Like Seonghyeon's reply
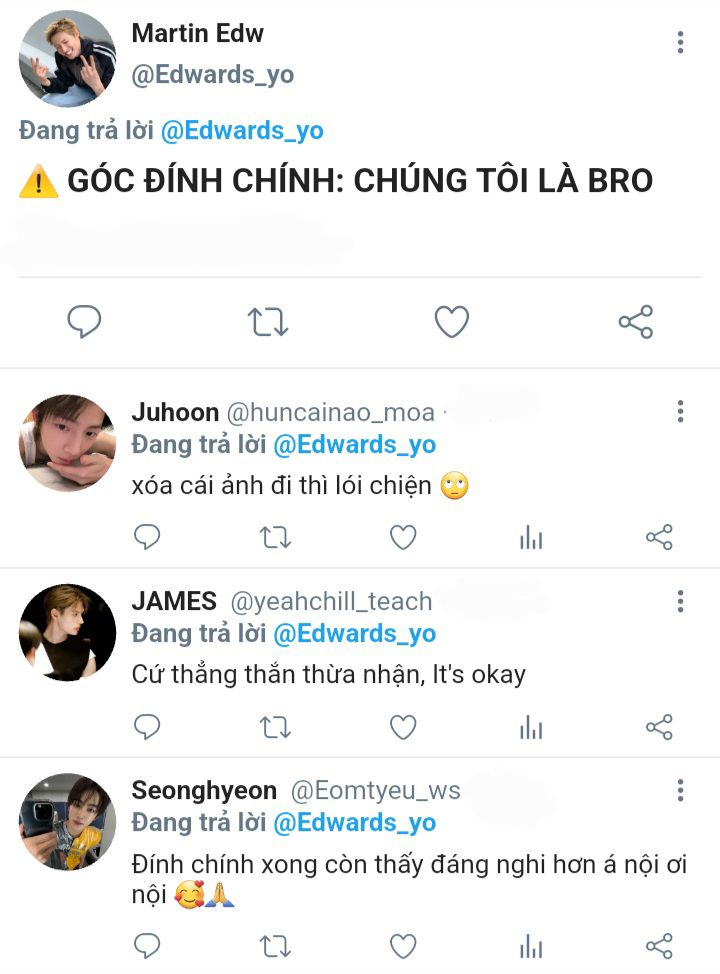 tap(403, 946)
